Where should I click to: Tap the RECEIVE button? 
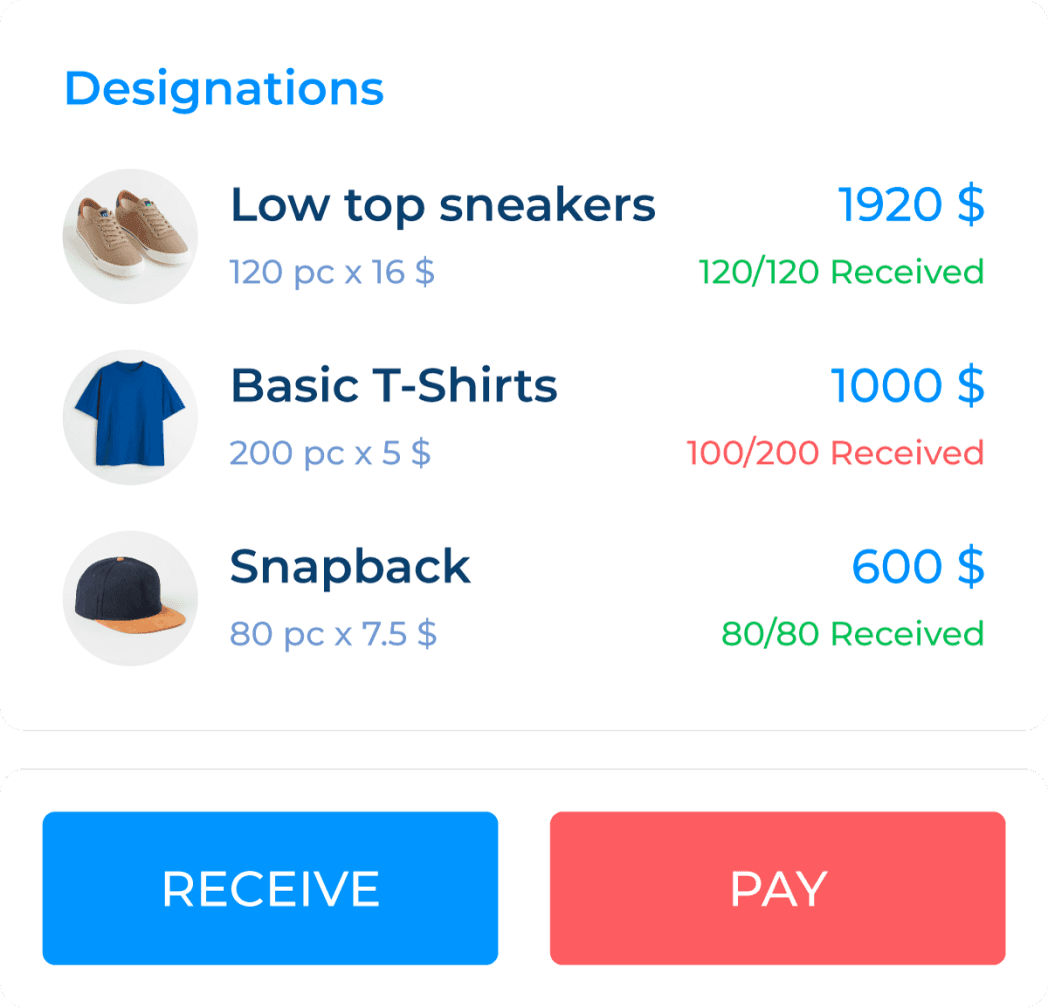(x=270, y=888)
